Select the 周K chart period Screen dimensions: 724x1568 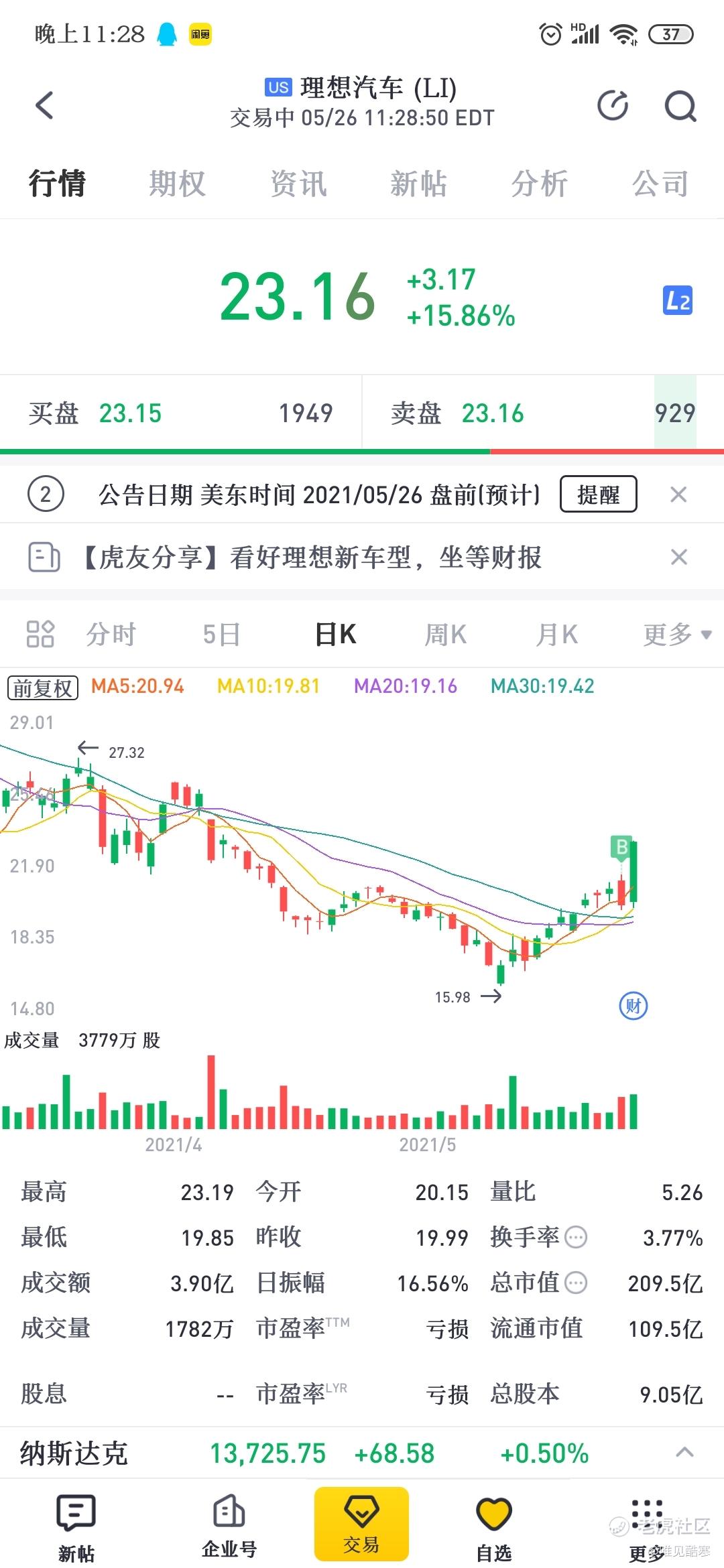coord(445,634)
